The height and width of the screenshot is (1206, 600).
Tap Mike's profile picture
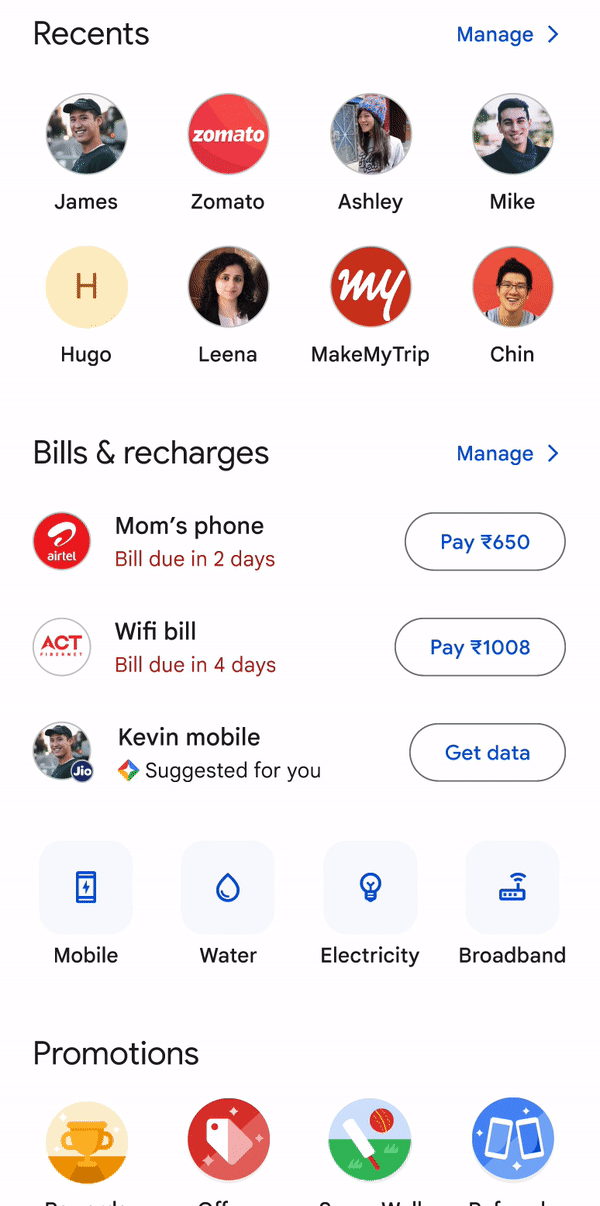512,134
